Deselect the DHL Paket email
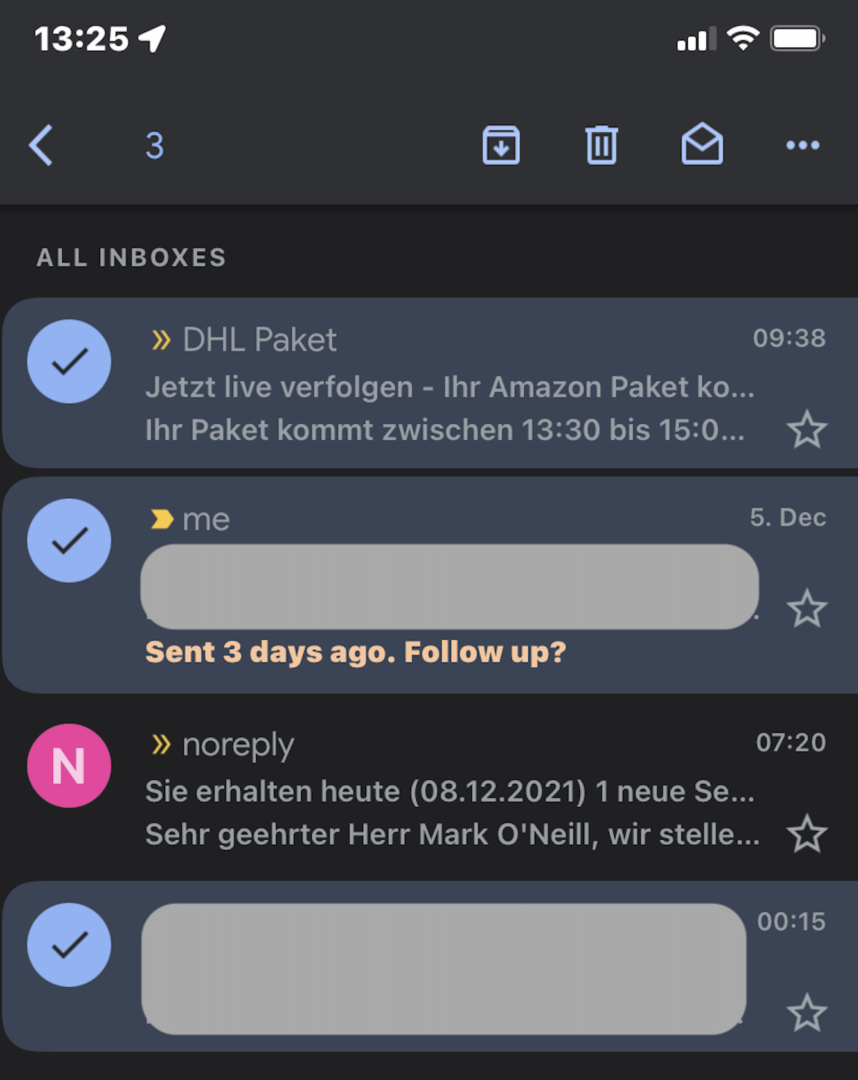This screenshot has width=858, height=1080. click(69, 361)
